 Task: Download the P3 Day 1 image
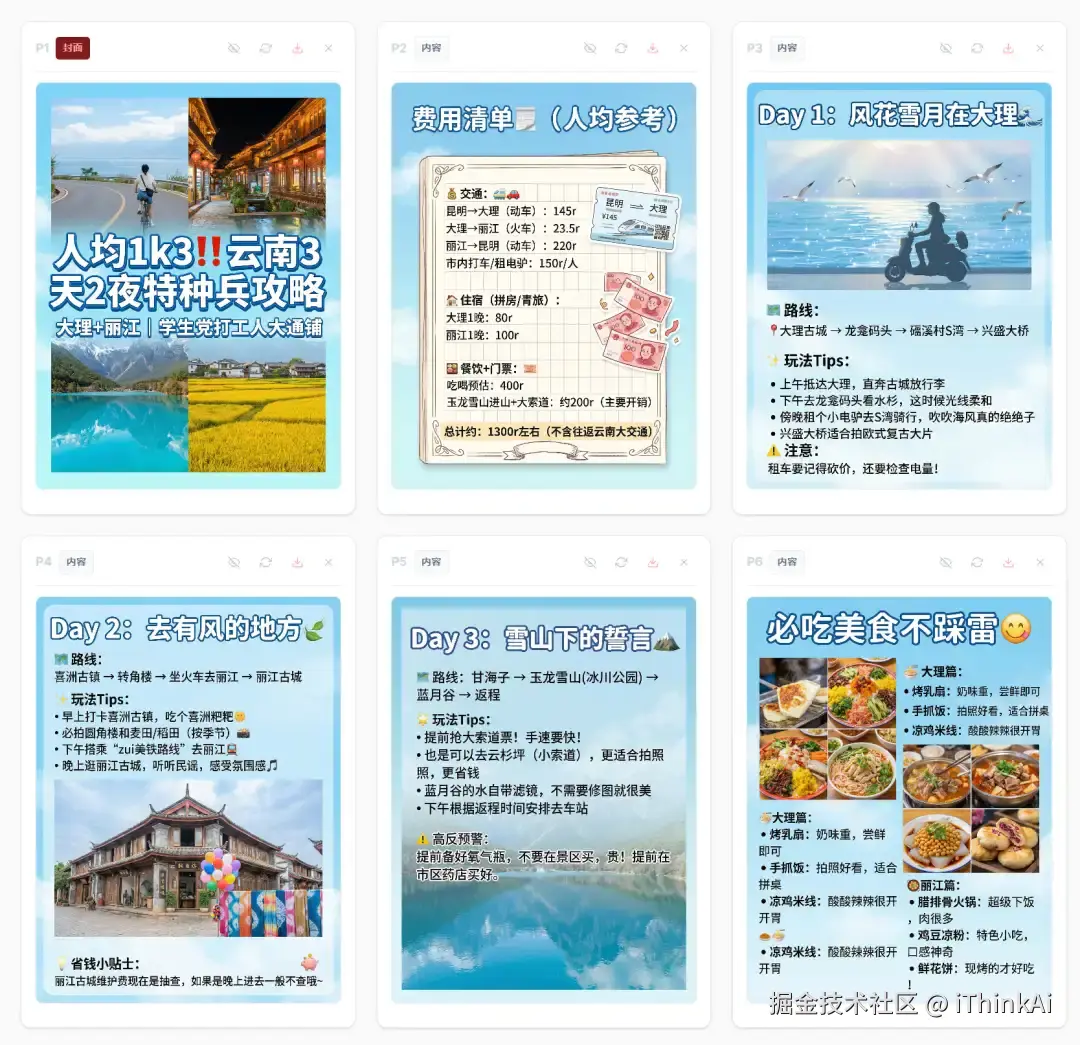(1008, 48)
